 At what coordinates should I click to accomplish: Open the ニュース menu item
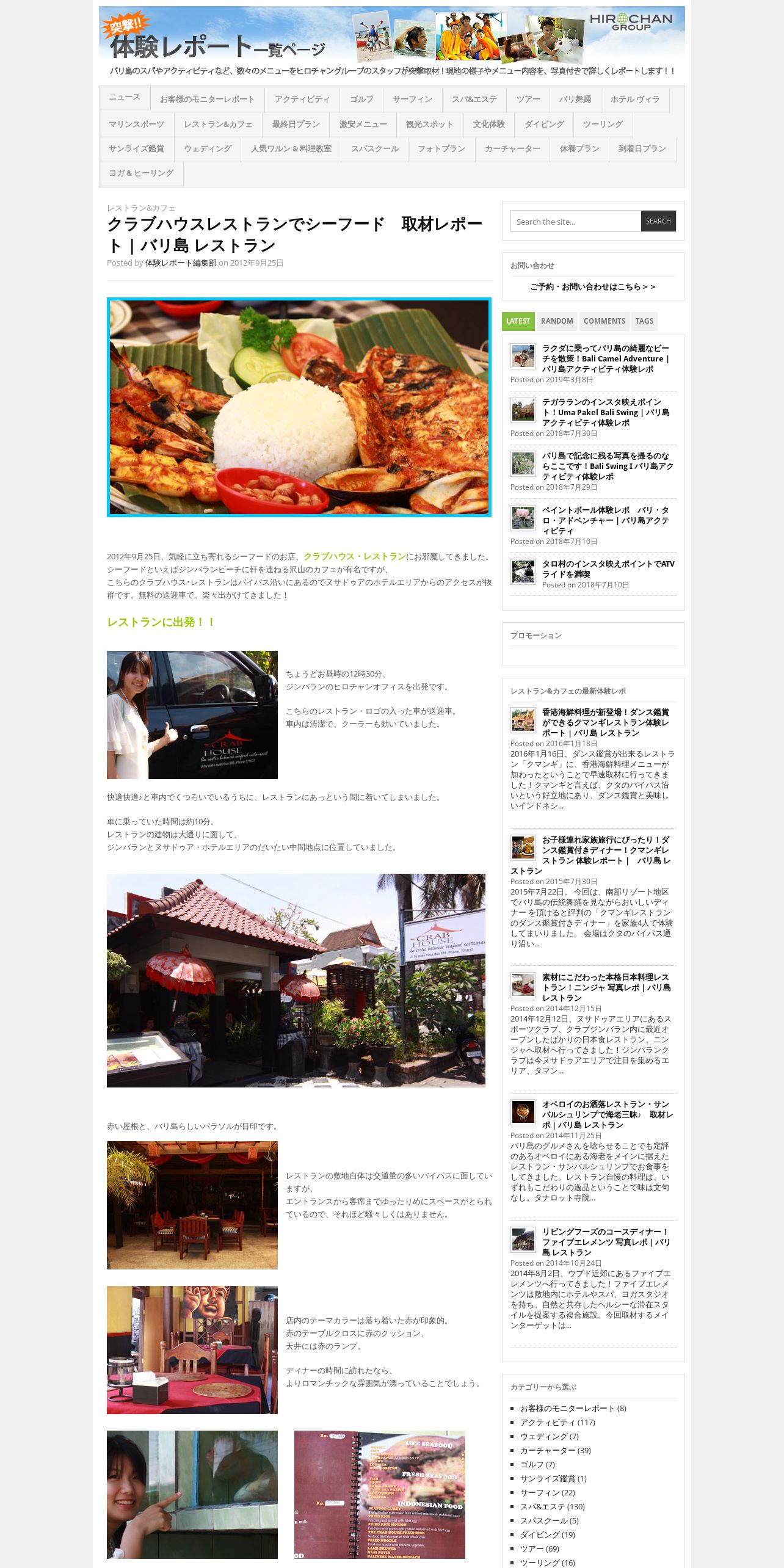(x=125, y=98)
